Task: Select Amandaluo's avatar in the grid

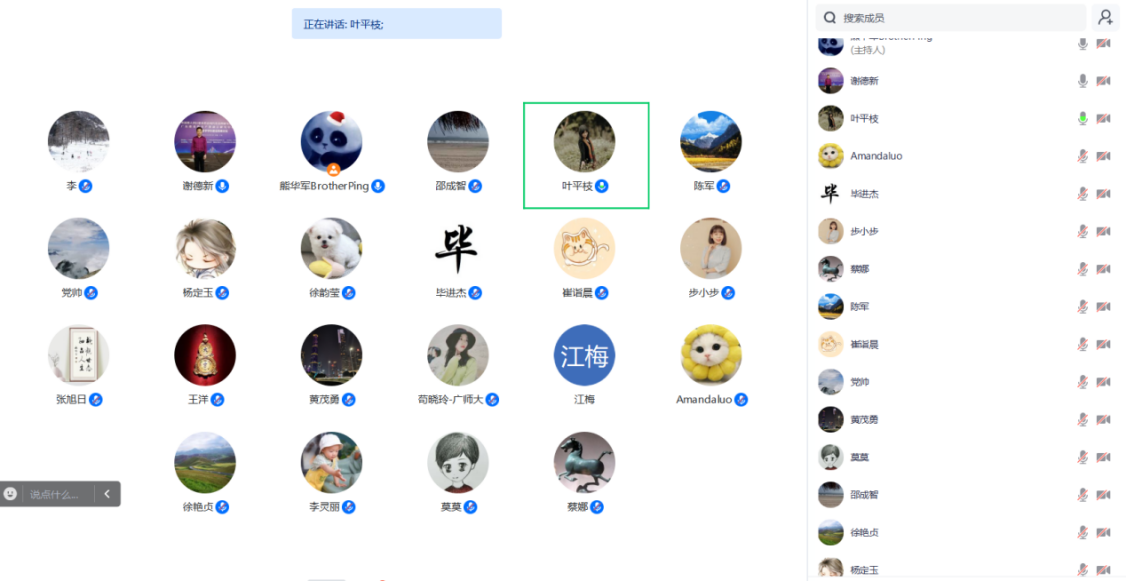Action: click(x=710, y=356)
